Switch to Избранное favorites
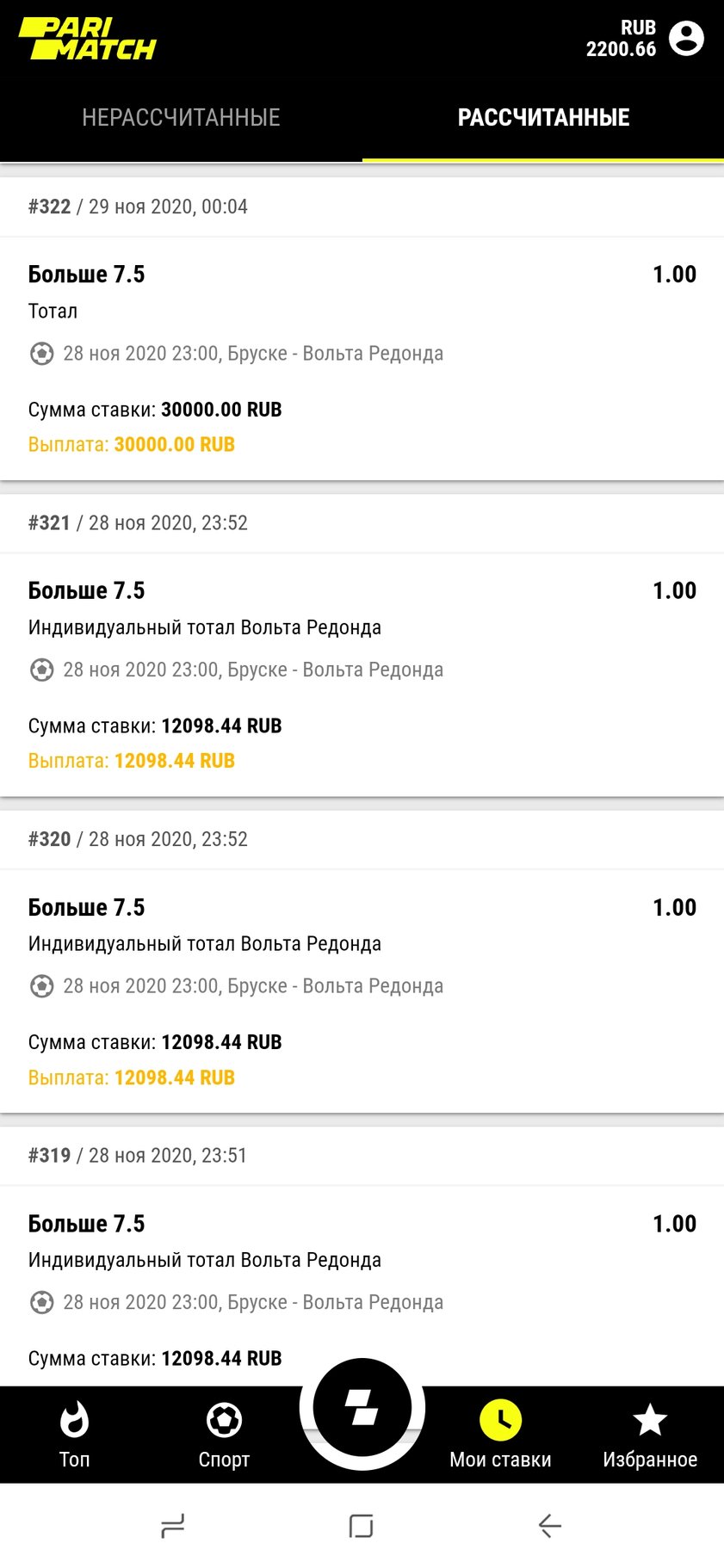 pyautogui.click(x=650, y=1435)
